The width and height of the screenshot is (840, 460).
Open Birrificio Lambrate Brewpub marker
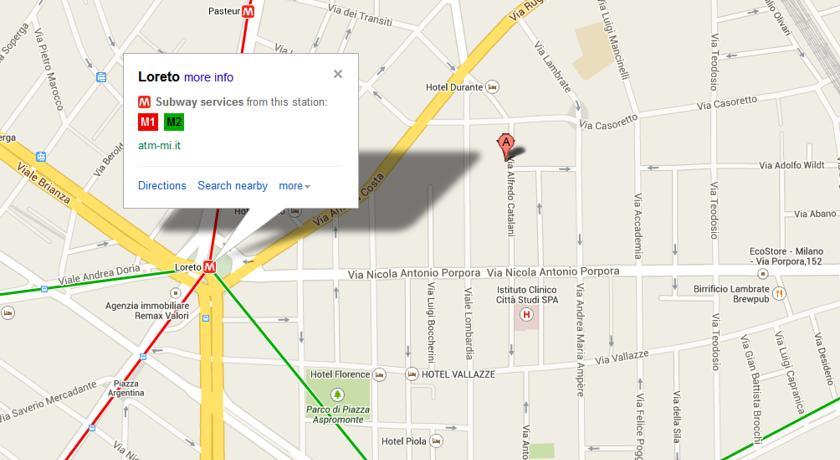point(778,293)
